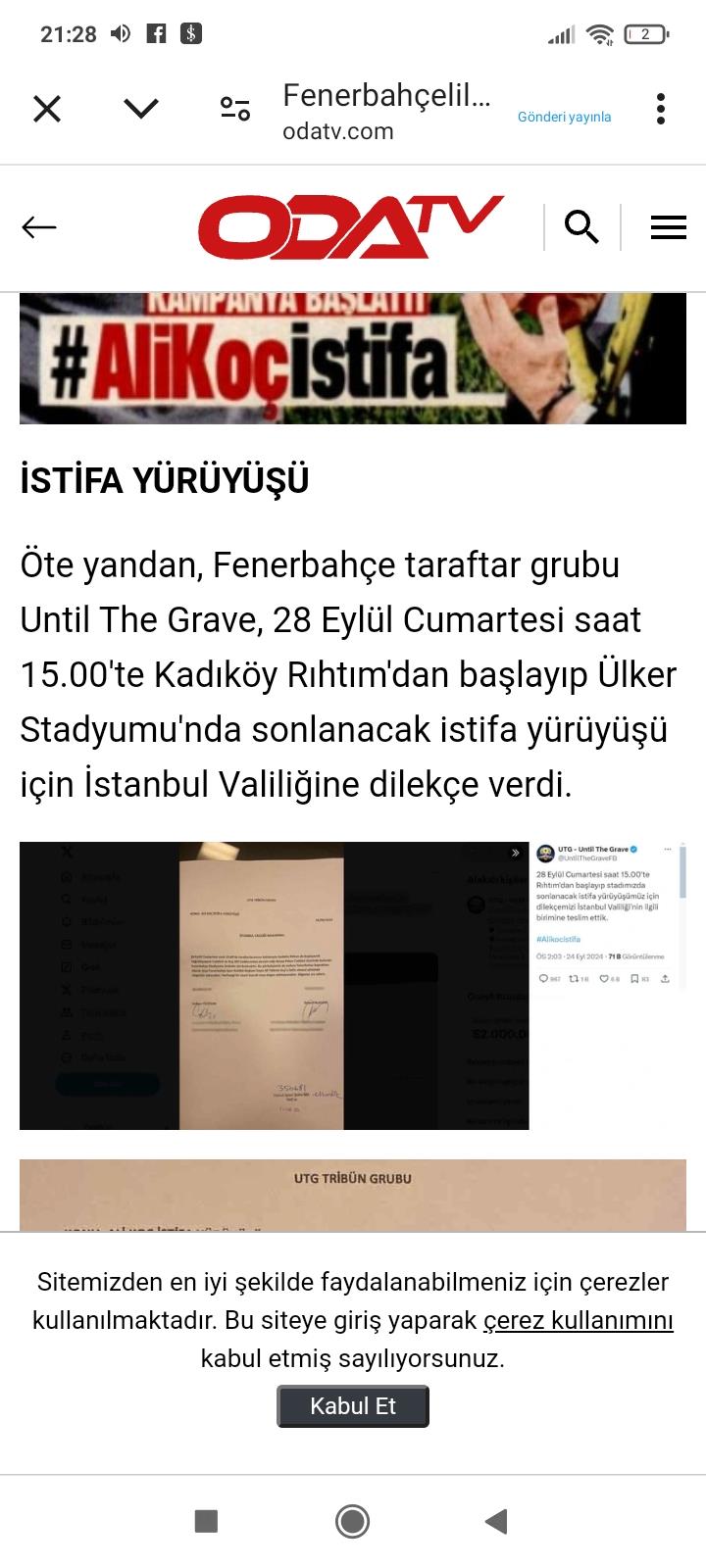Open çerez kullanımını link
The image size is (706, 1568).
point(578,1320)
